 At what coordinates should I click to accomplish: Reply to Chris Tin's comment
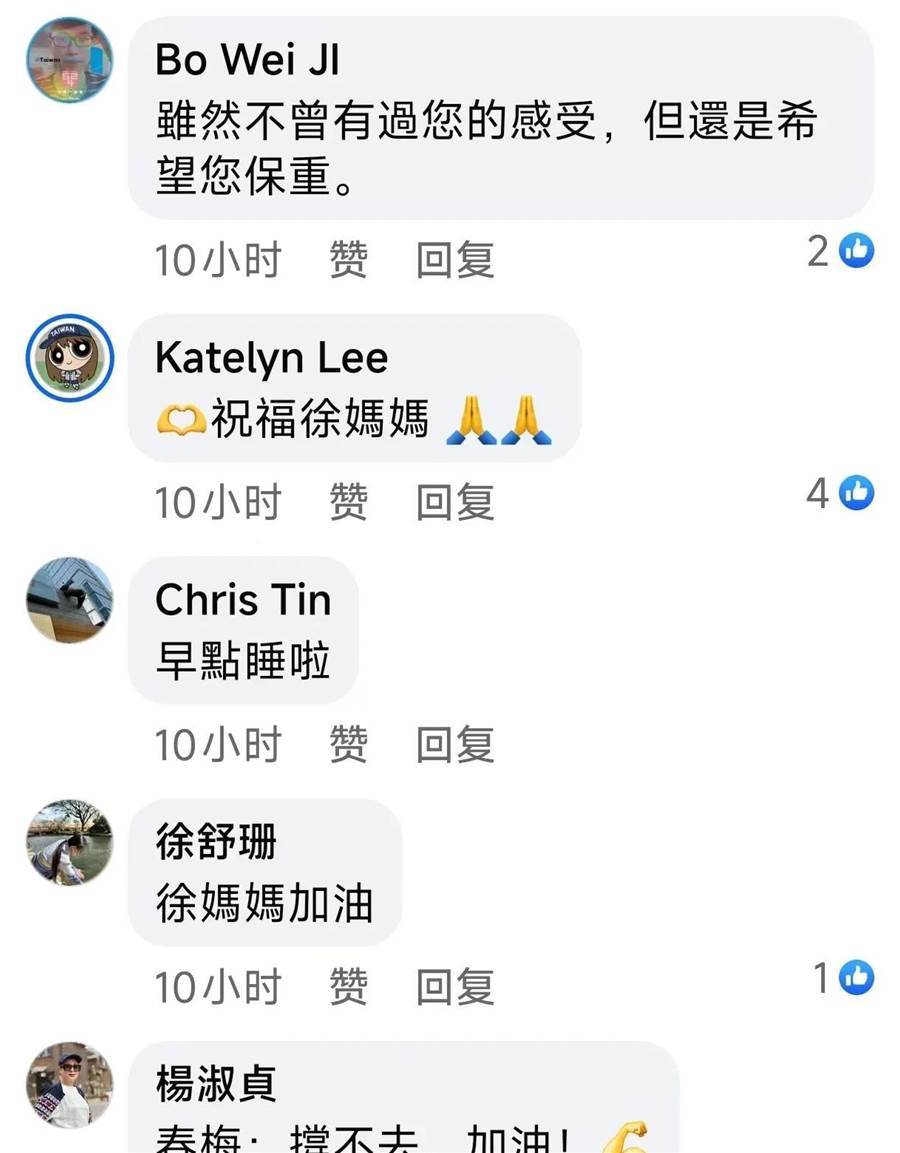(455, 745)
